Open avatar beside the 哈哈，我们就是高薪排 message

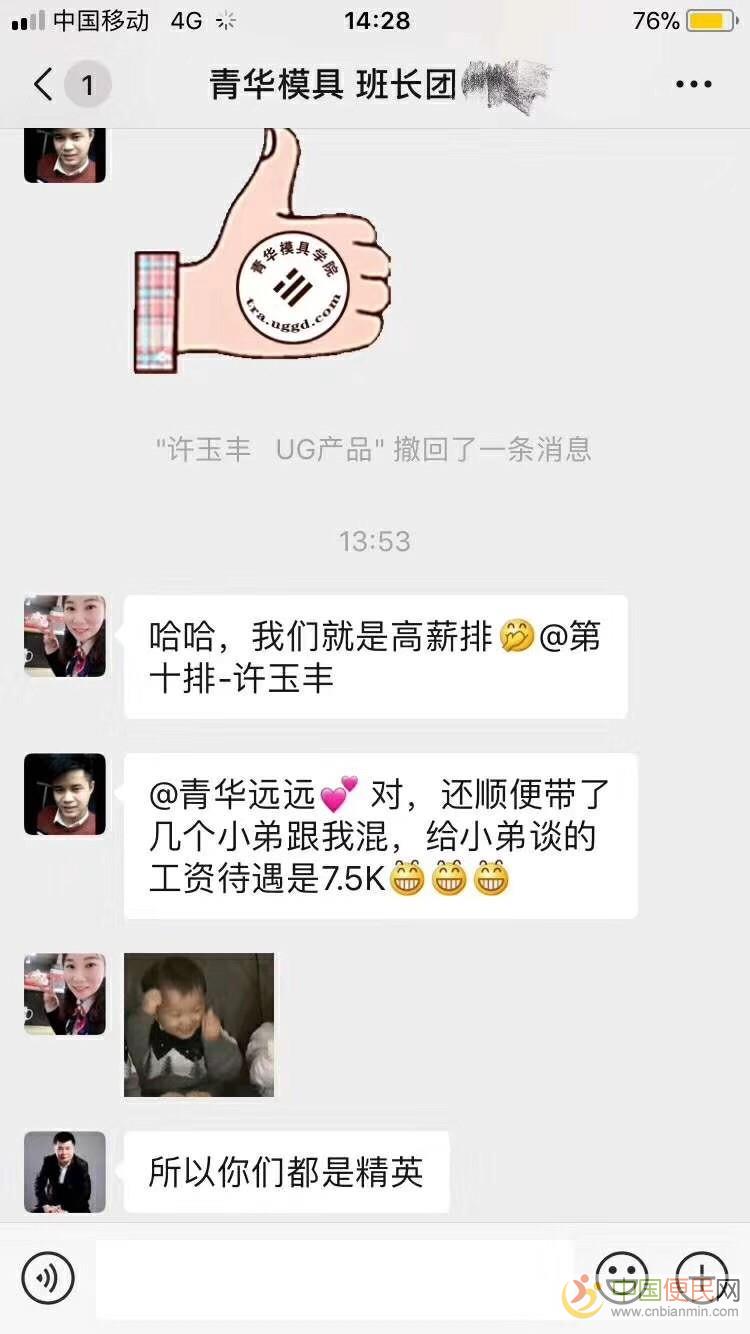click(x=65, y=637)
